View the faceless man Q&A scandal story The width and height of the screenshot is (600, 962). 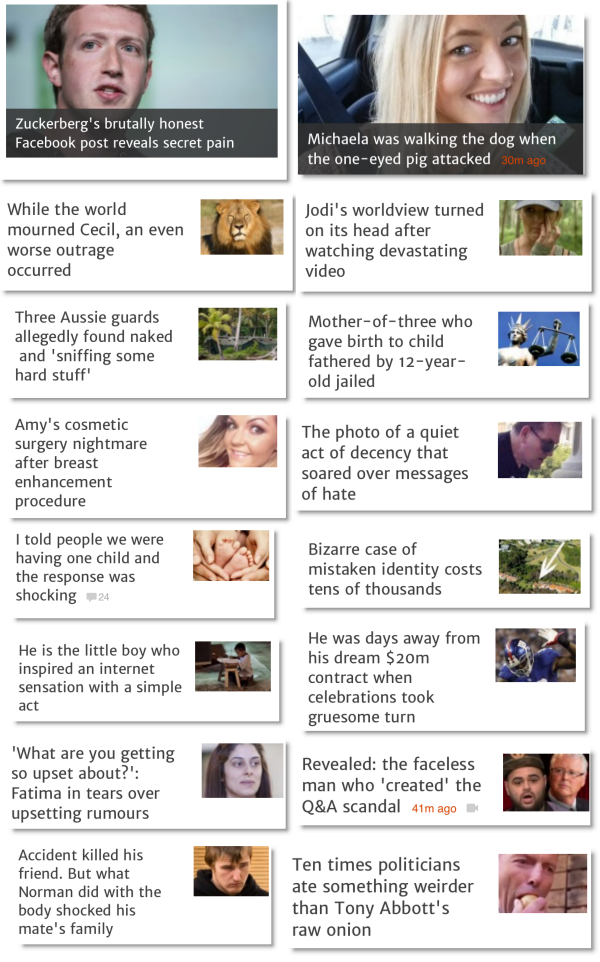click(391, 785)
